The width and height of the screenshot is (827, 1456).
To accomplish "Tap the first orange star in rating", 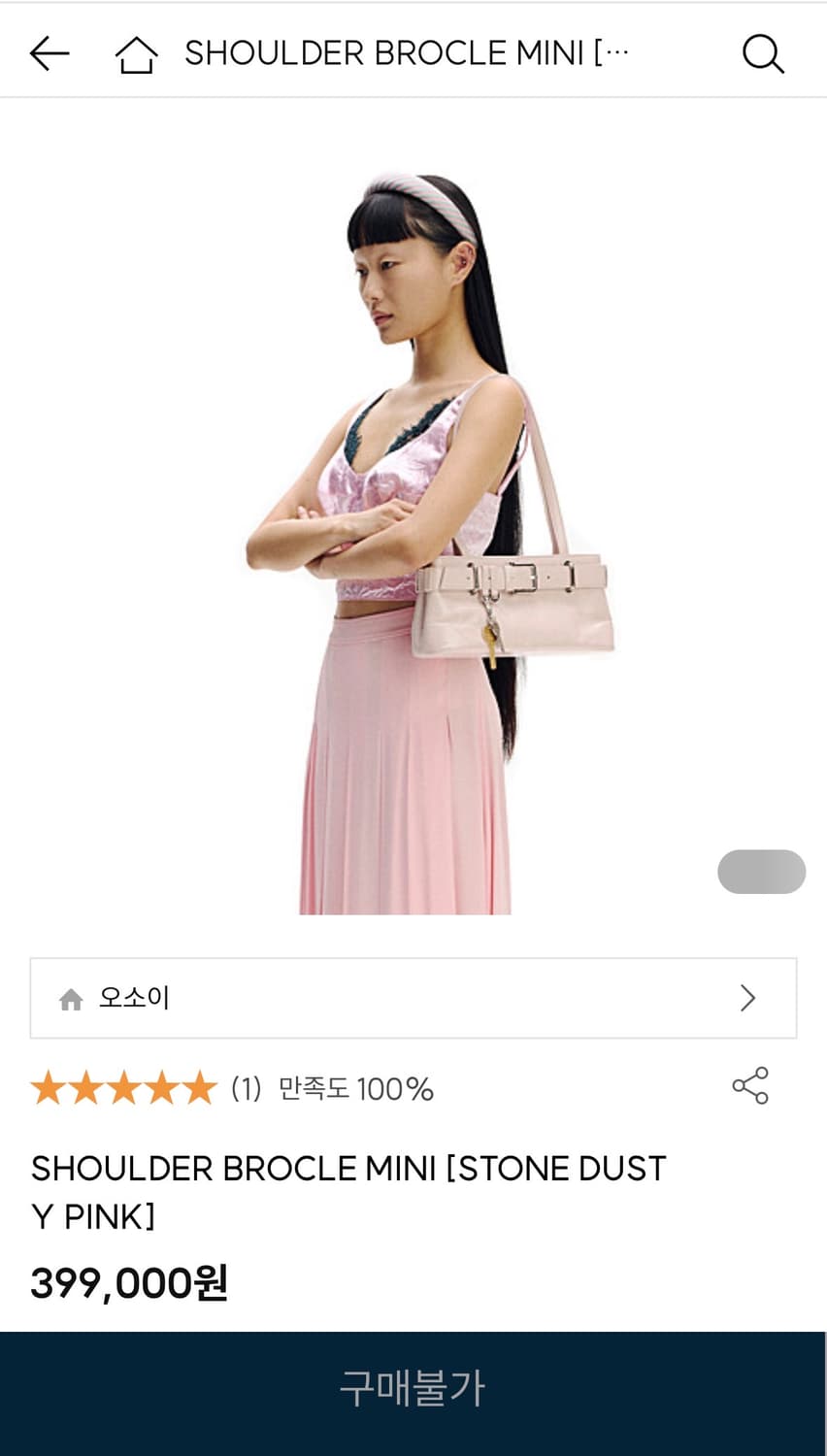I will (51, 1088).
